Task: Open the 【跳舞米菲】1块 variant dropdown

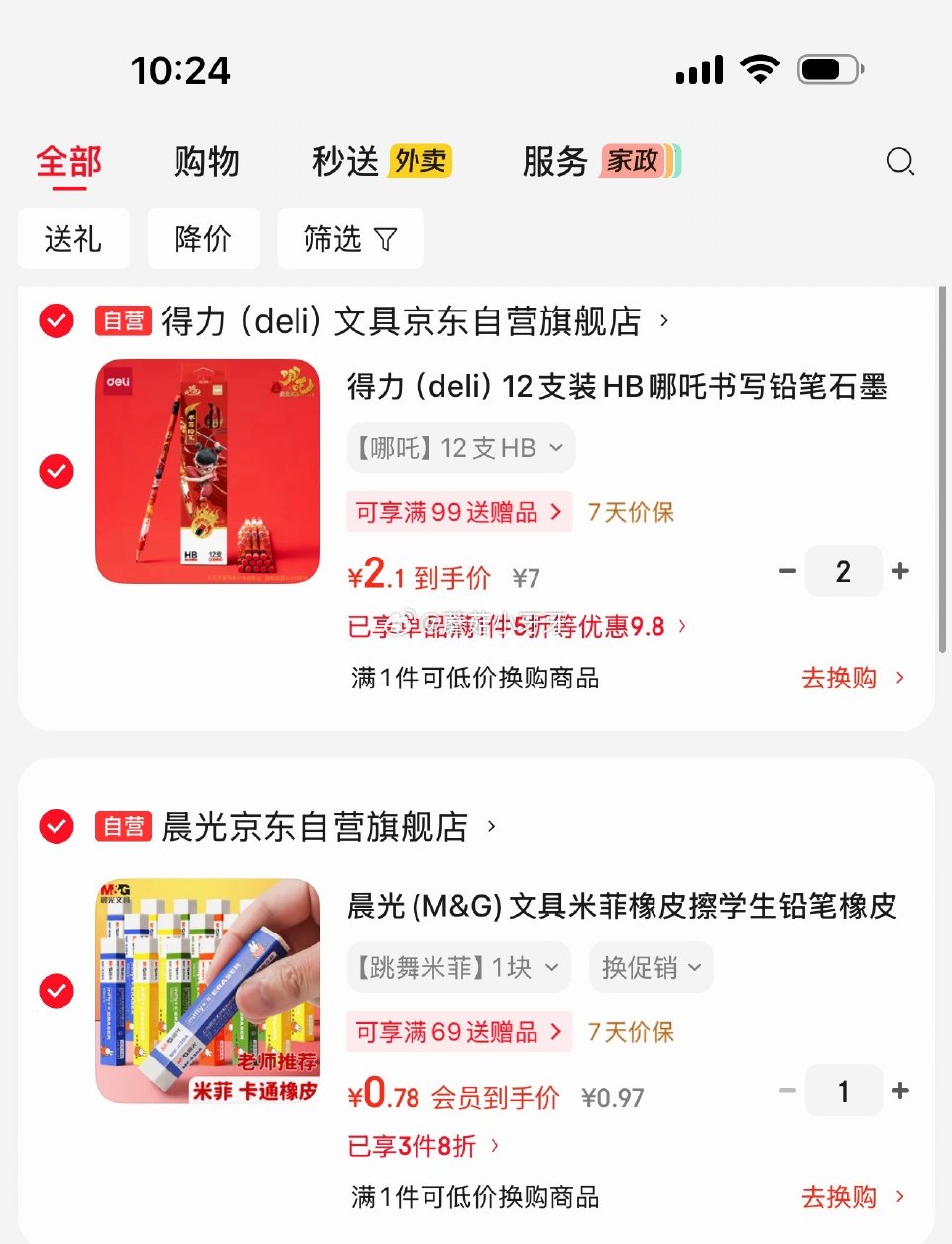Action: coord(457,967)
